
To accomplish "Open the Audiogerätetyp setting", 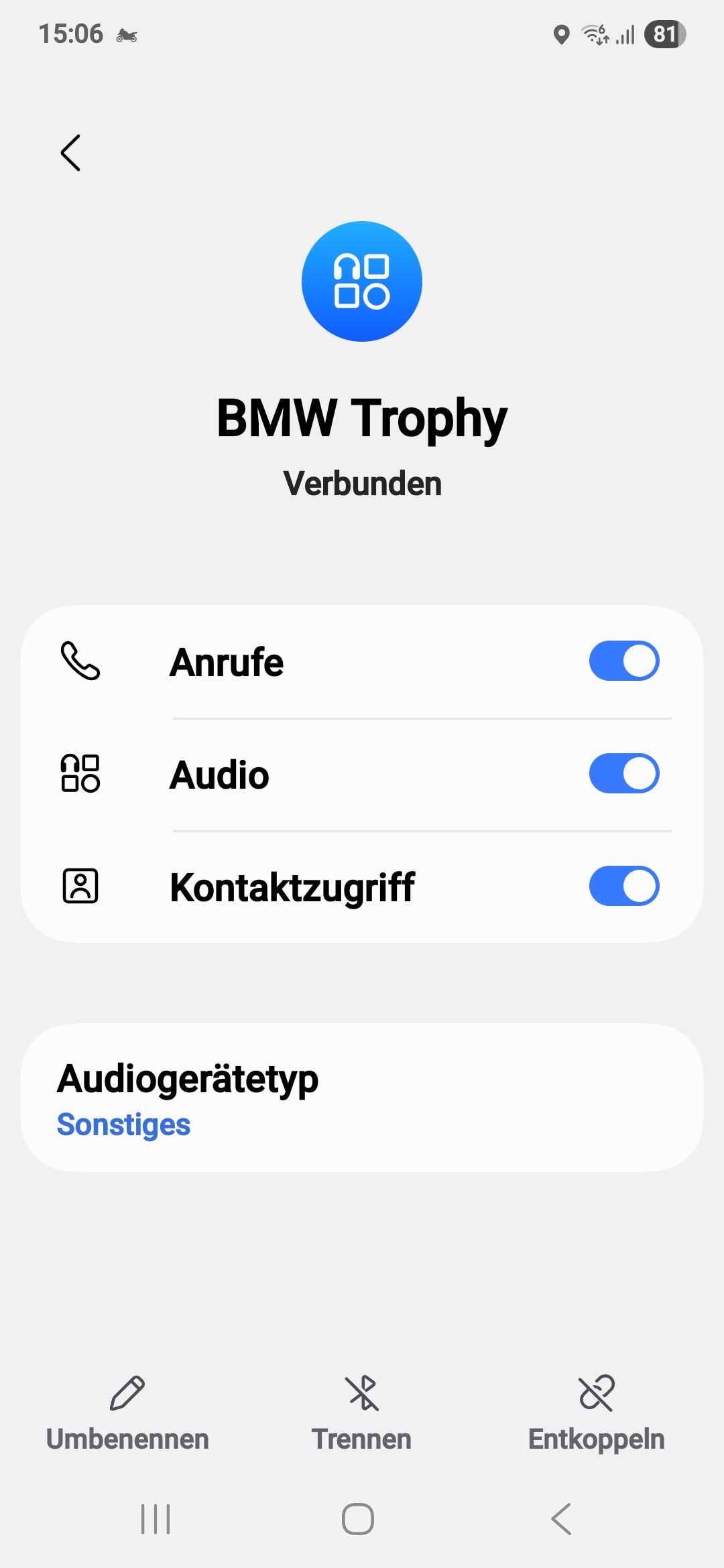I will [362, 1098].
